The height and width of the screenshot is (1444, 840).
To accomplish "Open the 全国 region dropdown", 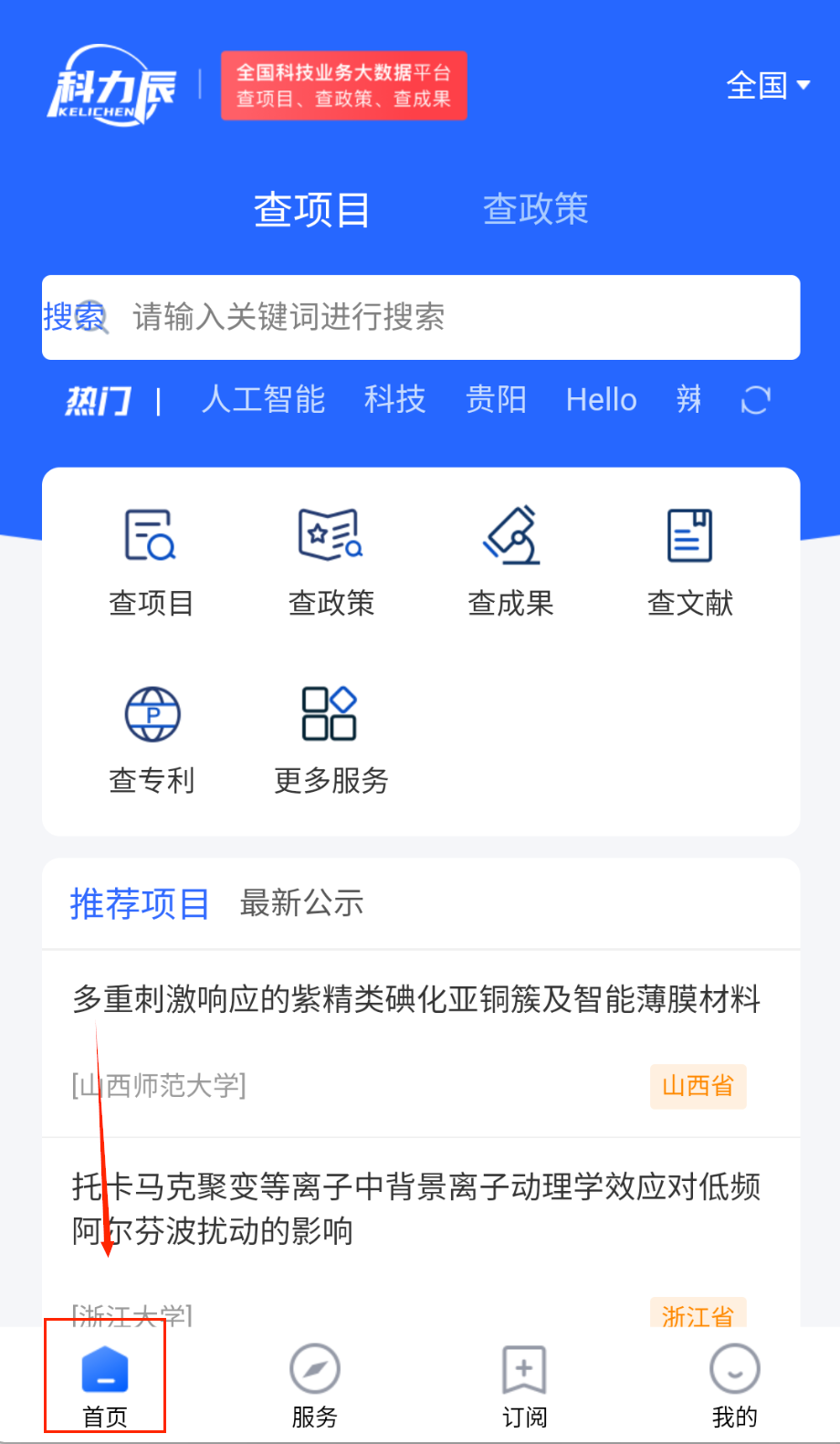I will 767,86.
